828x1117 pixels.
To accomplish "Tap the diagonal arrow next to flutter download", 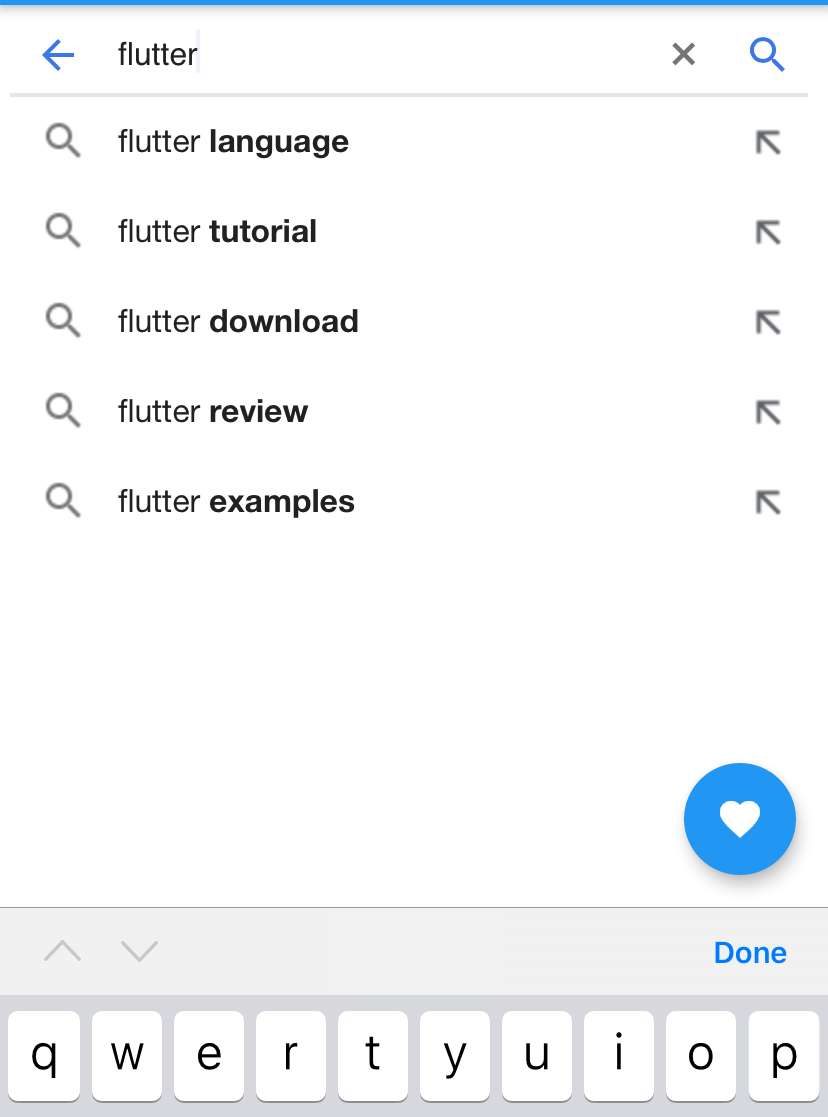I will coord(768,321).
